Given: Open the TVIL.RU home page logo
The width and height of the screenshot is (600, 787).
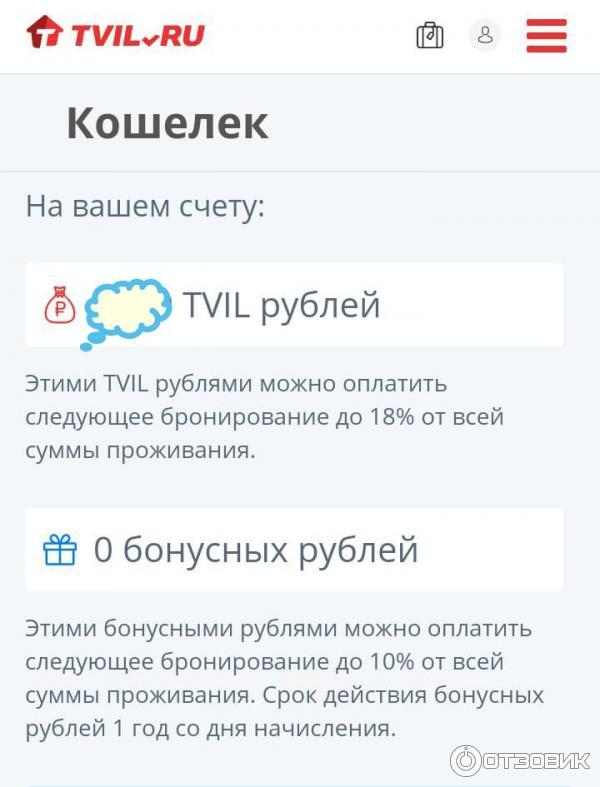Looking at the screenshot, I should (x=115, y=34).
